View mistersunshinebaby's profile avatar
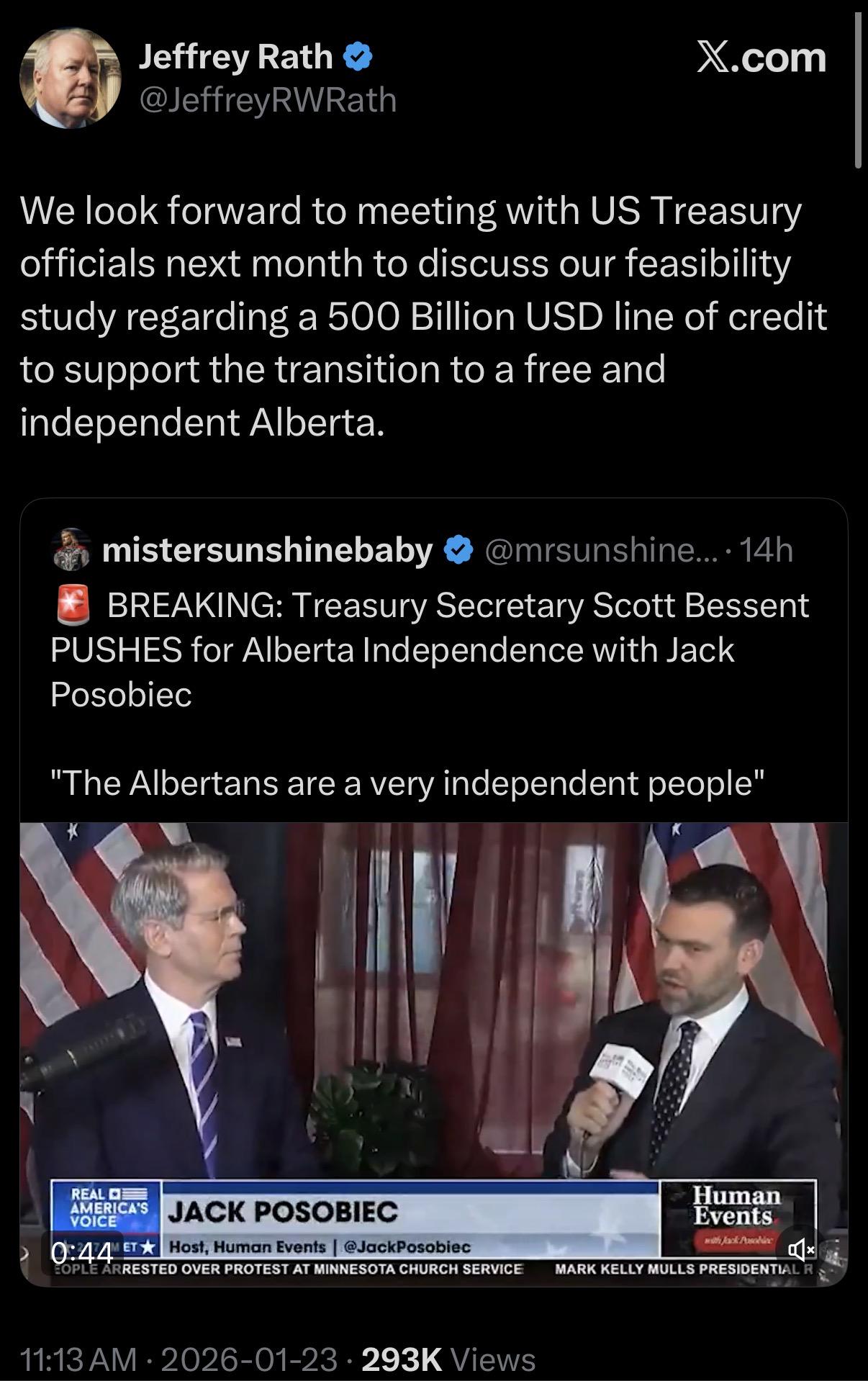868x1381 pixels. pos(71,550)
